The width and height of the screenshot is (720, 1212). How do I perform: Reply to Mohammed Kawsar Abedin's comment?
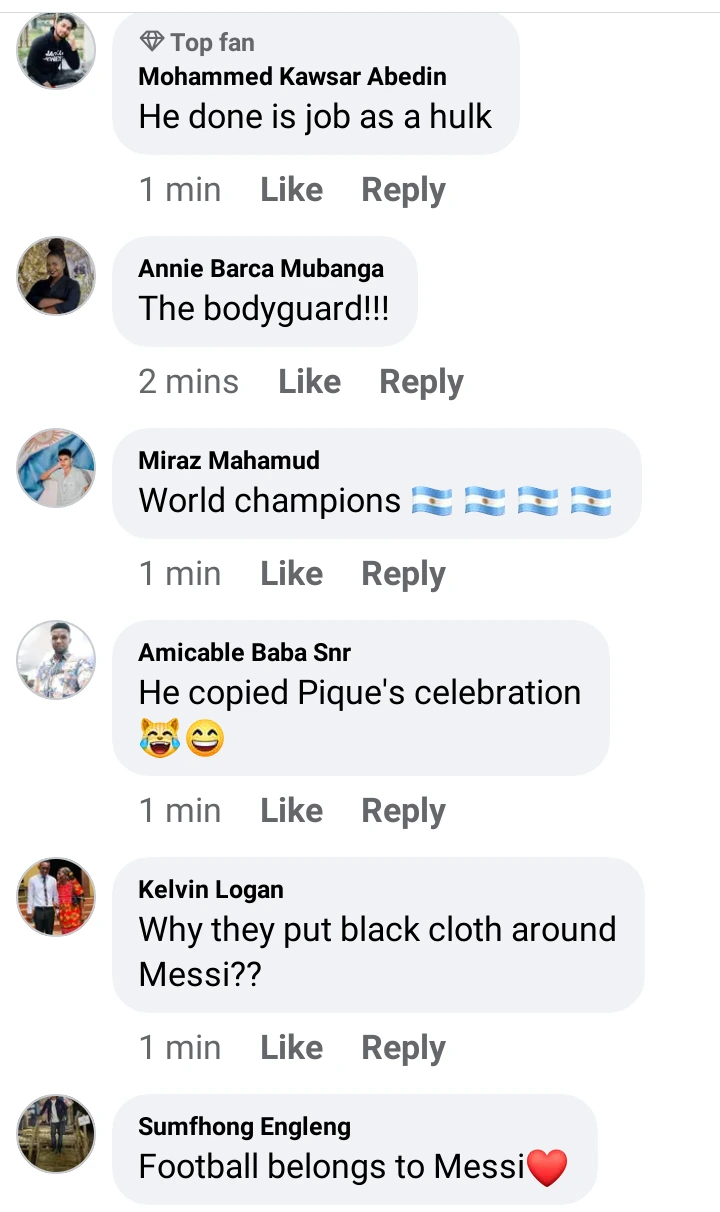(x=403, y=190)
